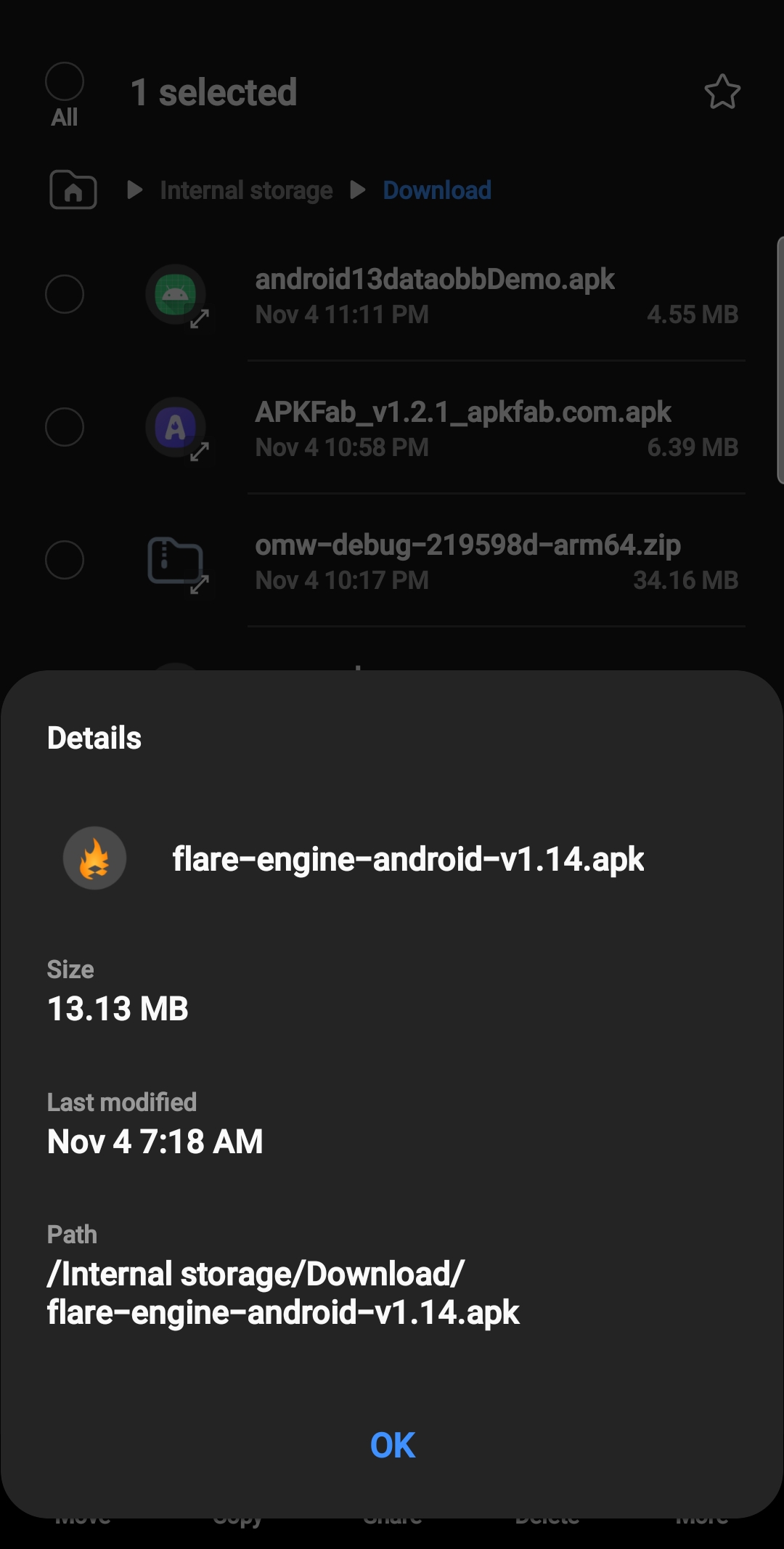Image resolution: width=784 pixels, height=1549 pixels.
Task: Click the green Android icon for android13dataobbDemo.apk
Action: coord(174,294)
